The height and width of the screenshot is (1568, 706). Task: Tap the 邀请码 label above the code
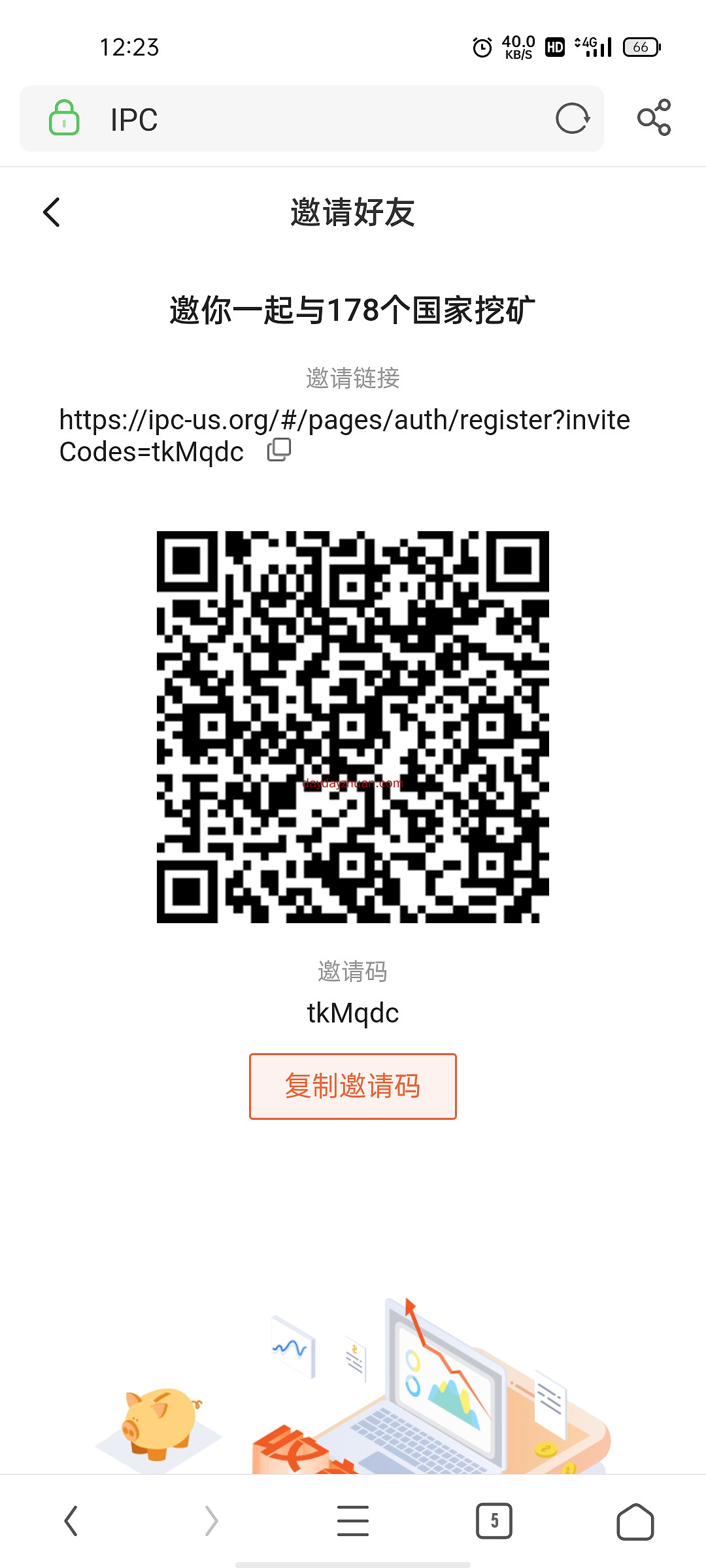tap(353, 972)
